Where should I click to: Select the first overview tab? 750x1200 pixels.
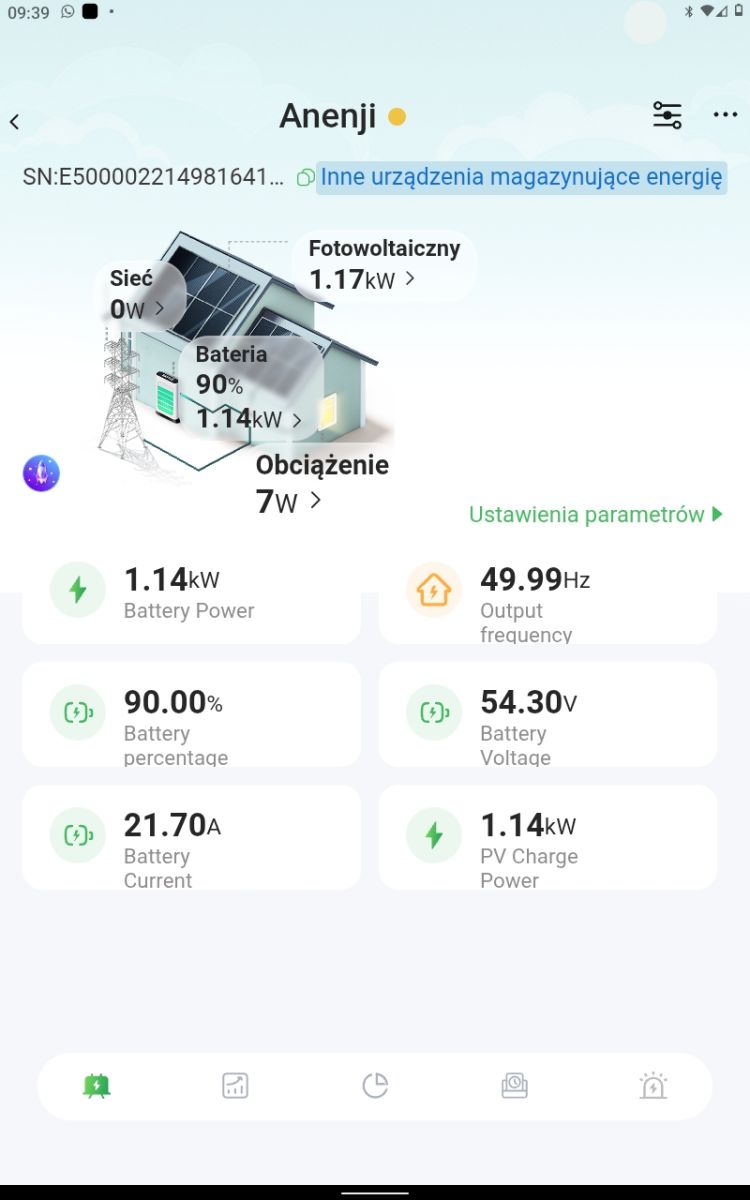(96, 1086)
